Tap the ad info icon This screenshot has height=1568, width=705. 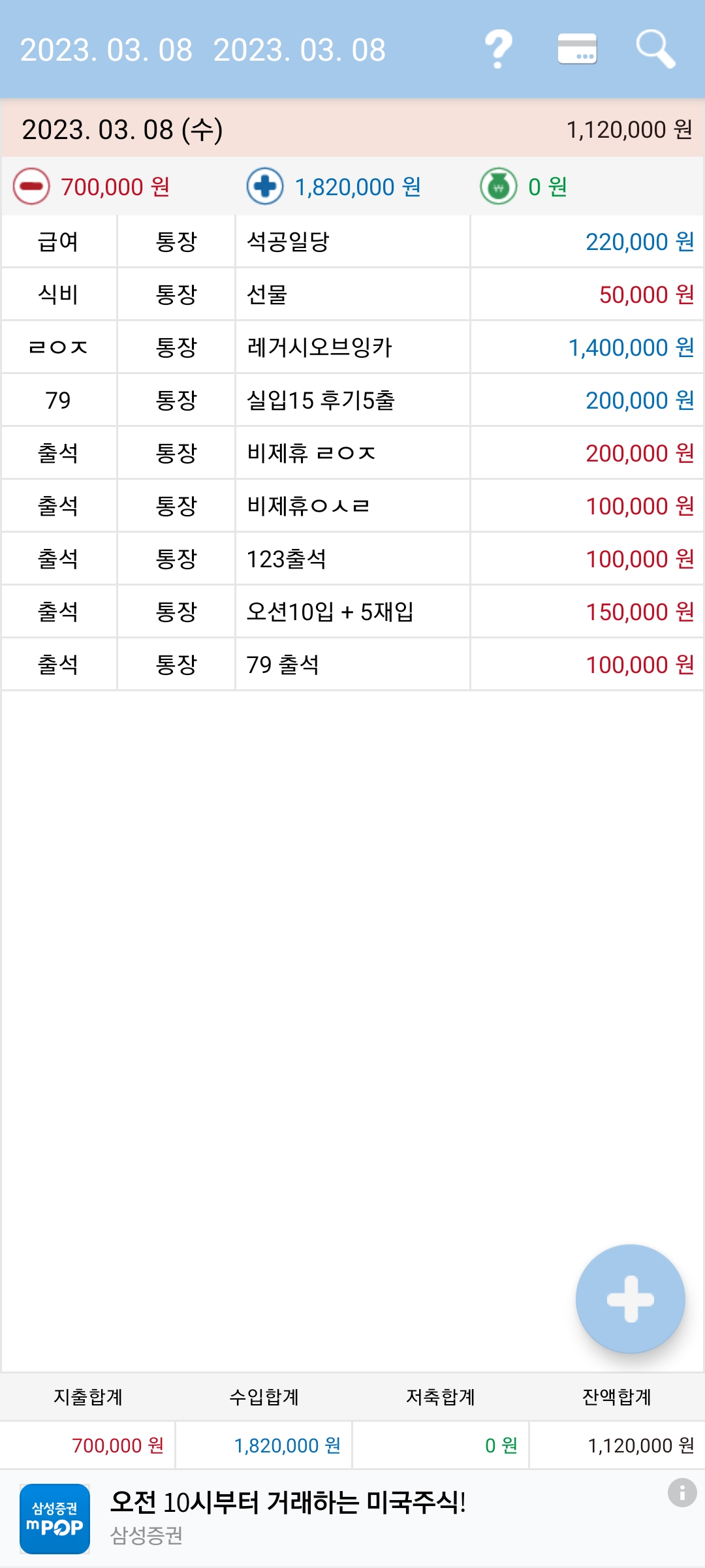click(x=682, y=1492)
